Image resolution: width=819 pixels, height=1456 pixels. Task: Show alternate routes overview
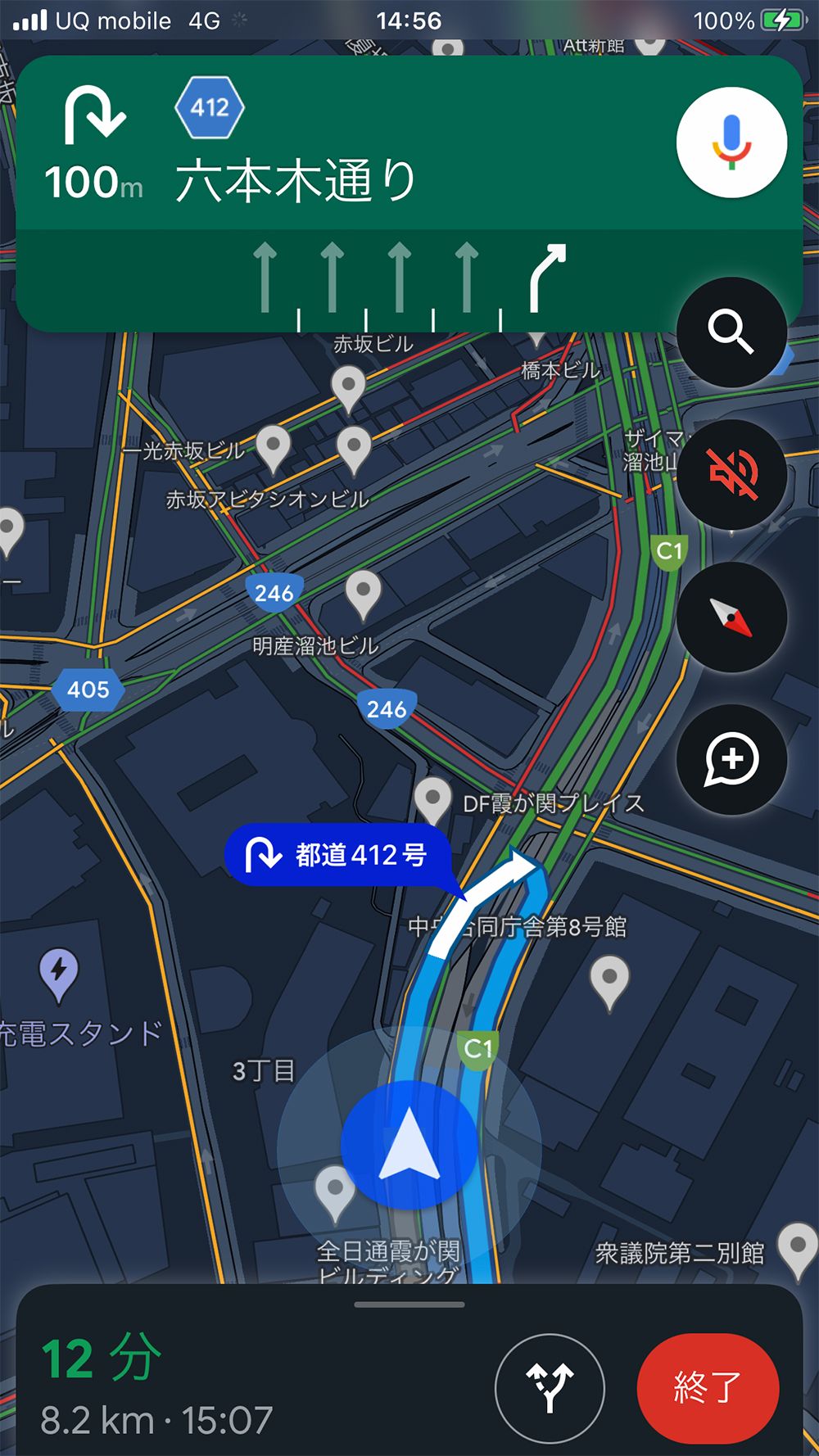click(550, 1387)
